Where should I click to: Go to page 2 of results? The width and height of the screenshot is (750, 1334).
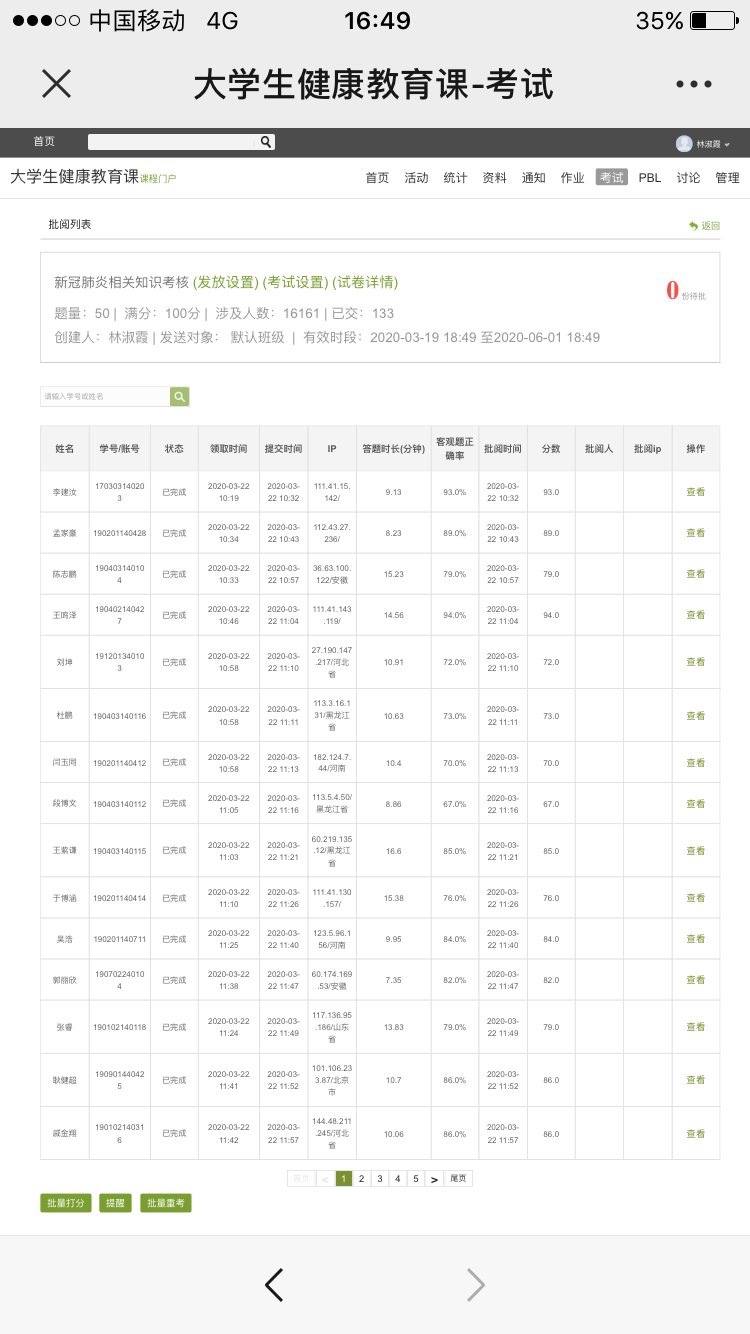(x=362, y=1179)
